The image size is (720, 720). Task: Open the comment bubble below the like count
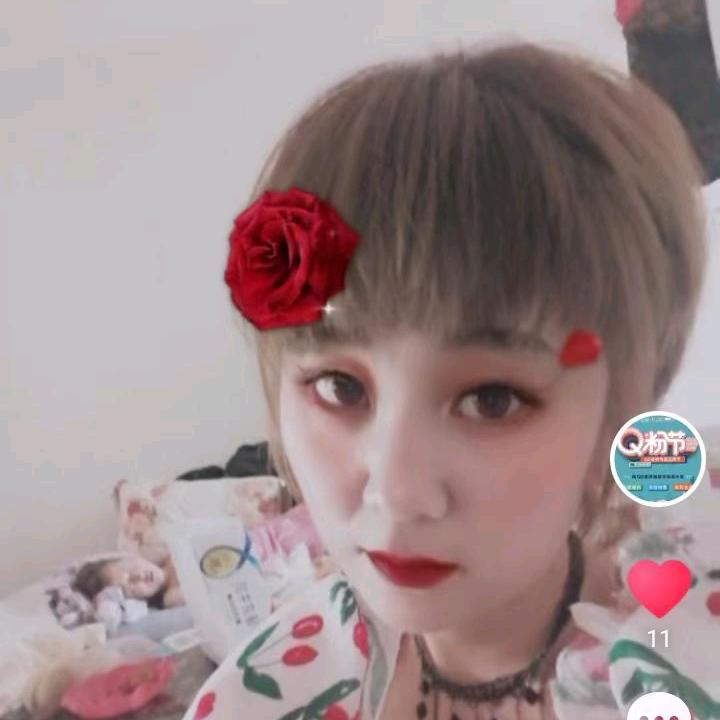pyautogui.click(x=658, y=706)
